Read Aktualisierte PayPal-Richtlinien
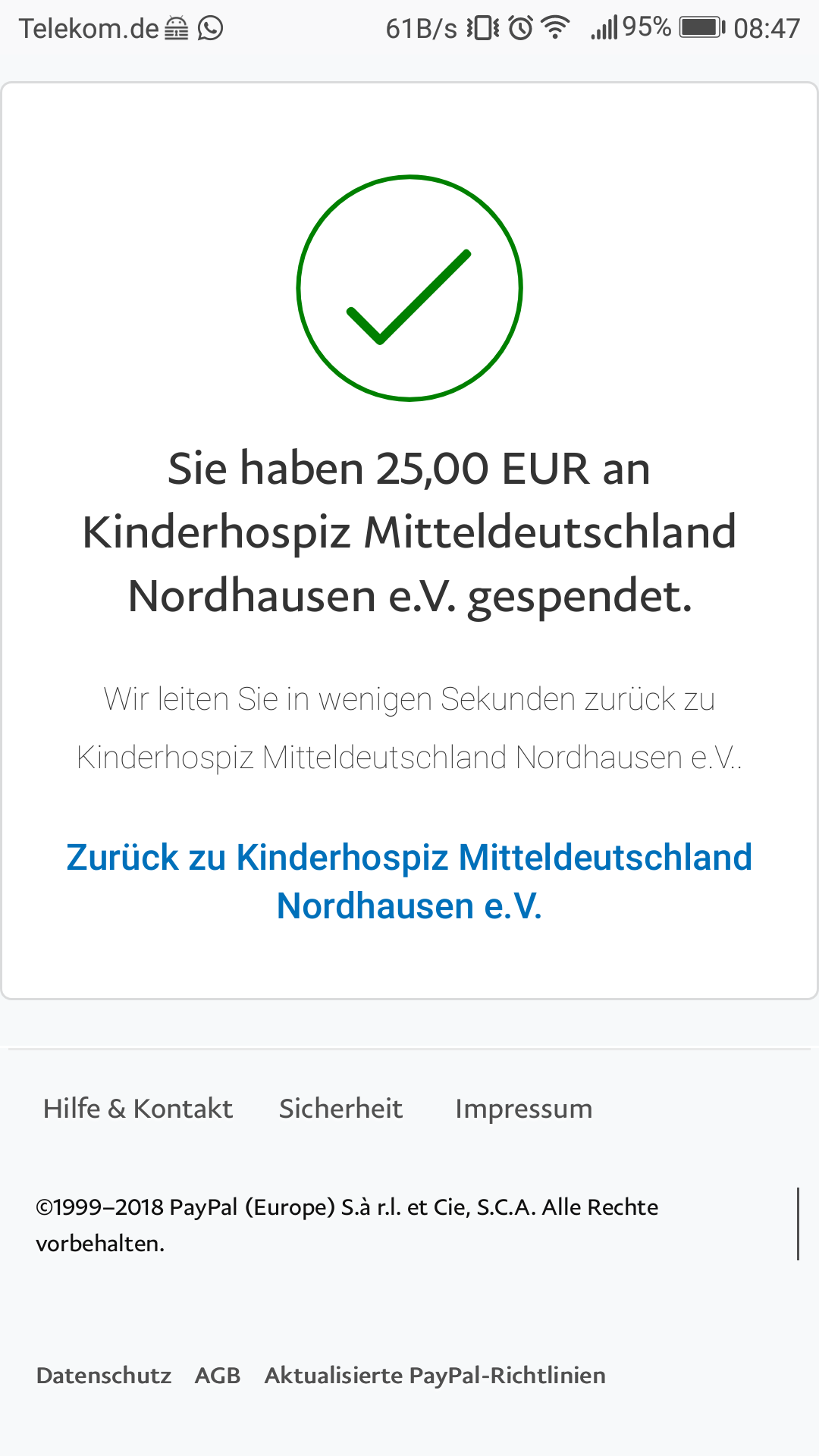Screen dimensions: 819x1456 point(435,1375)
